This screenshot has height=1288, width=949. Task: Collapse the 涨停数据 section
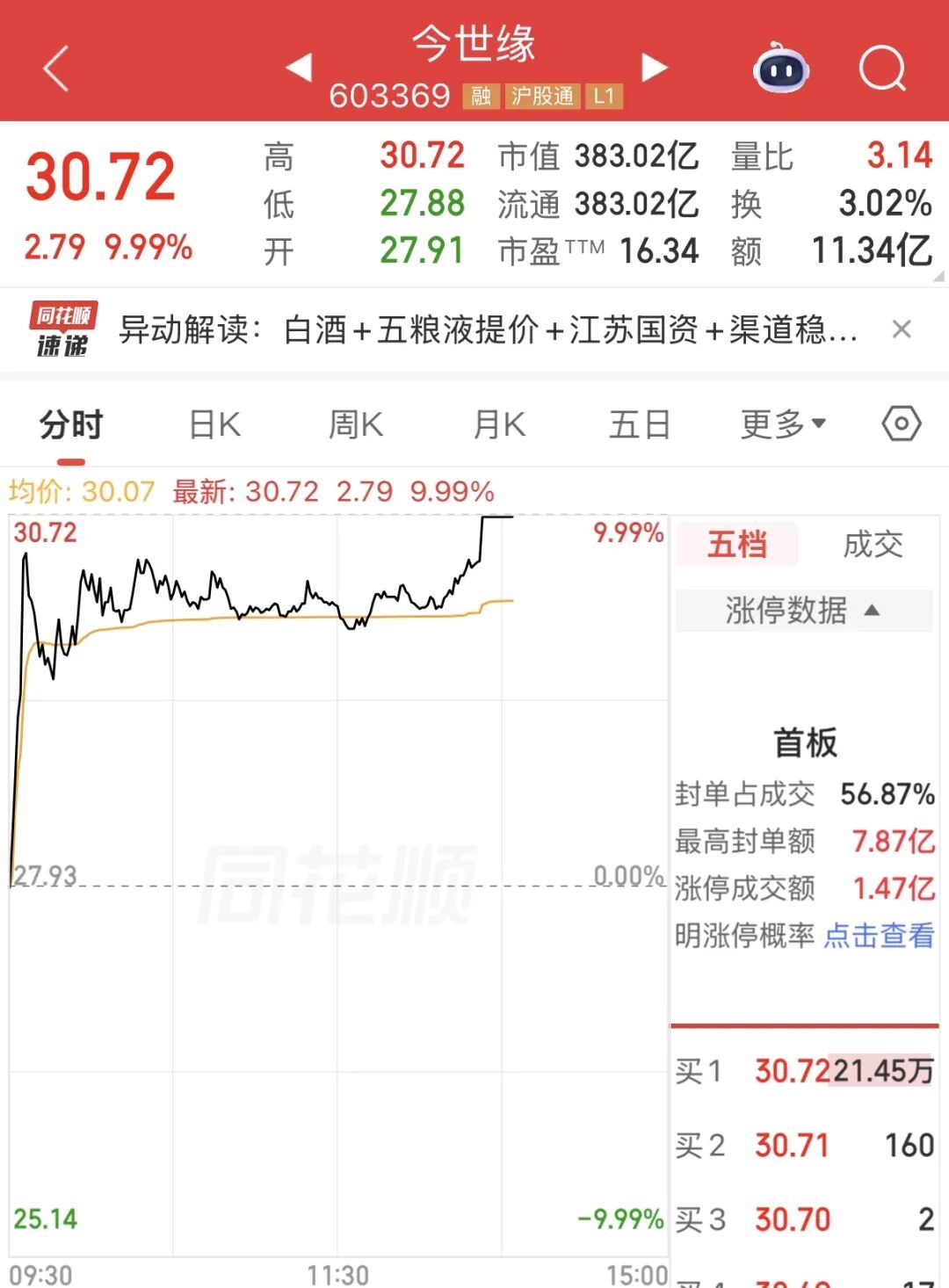tap(804, 610)
